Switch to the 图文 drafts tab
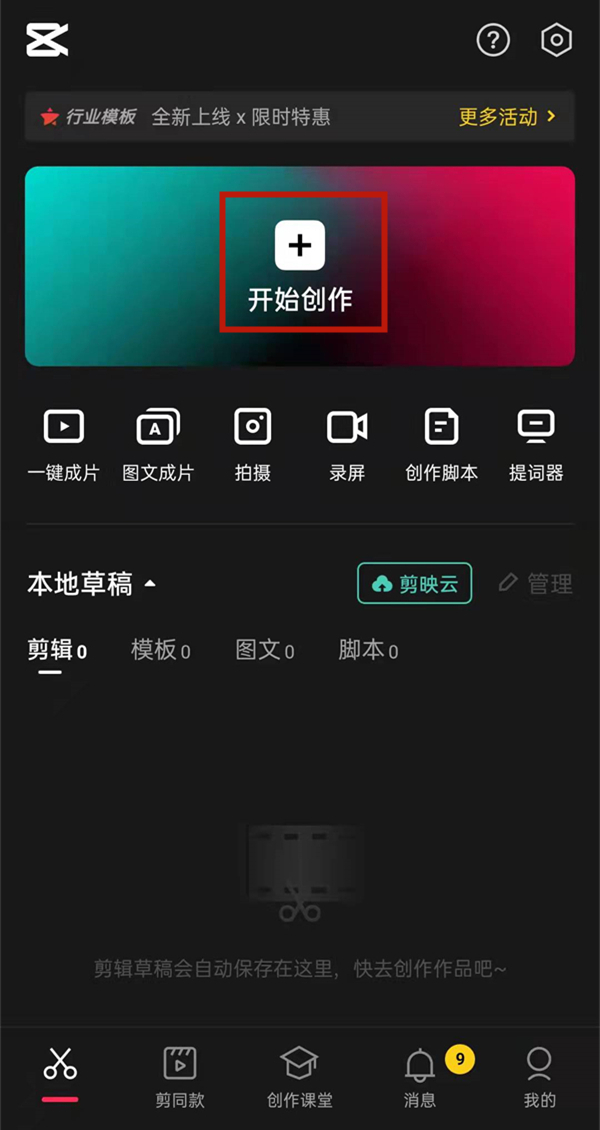 point(264,651)
